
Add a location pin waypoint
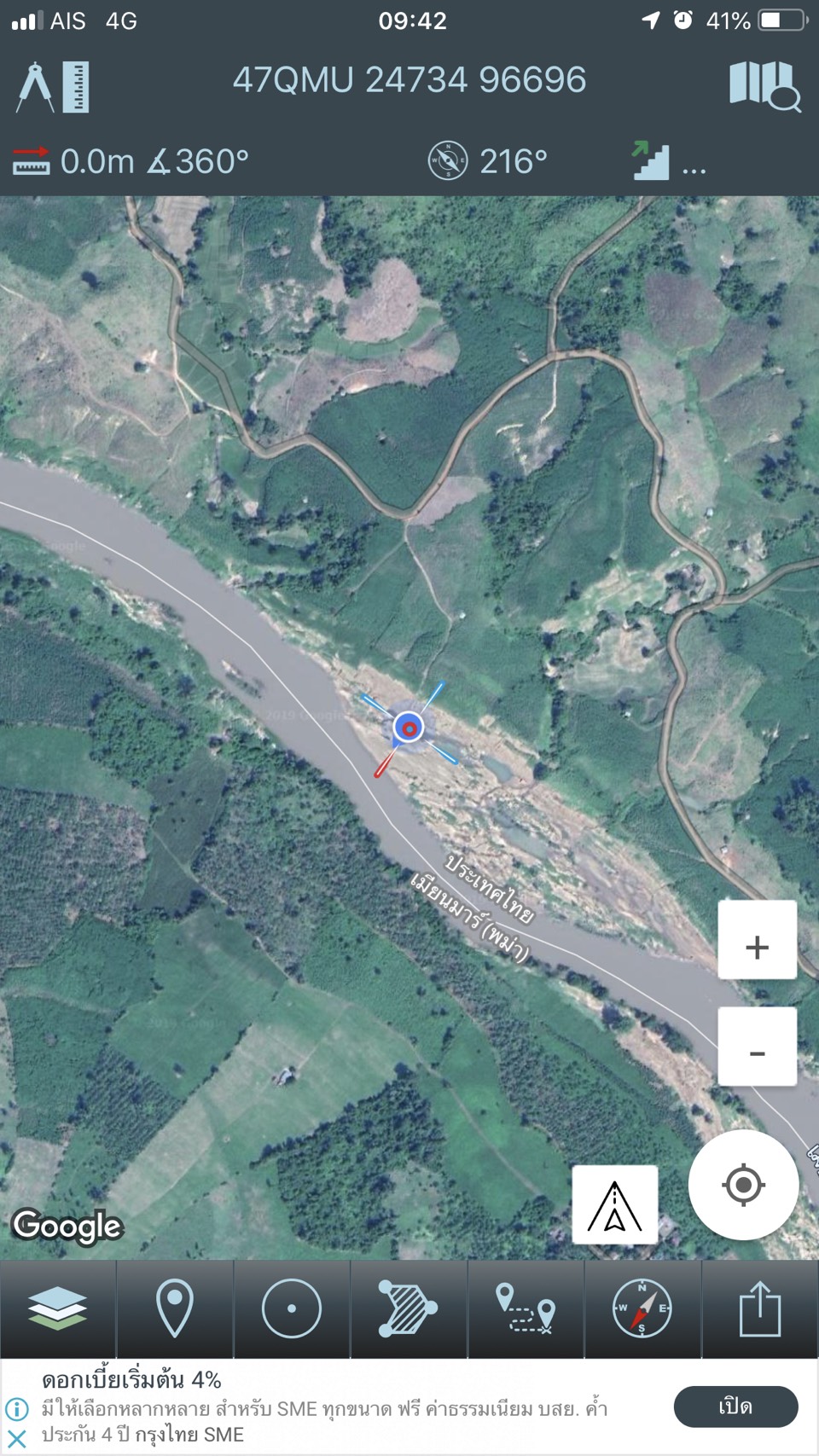[174, 1308]
